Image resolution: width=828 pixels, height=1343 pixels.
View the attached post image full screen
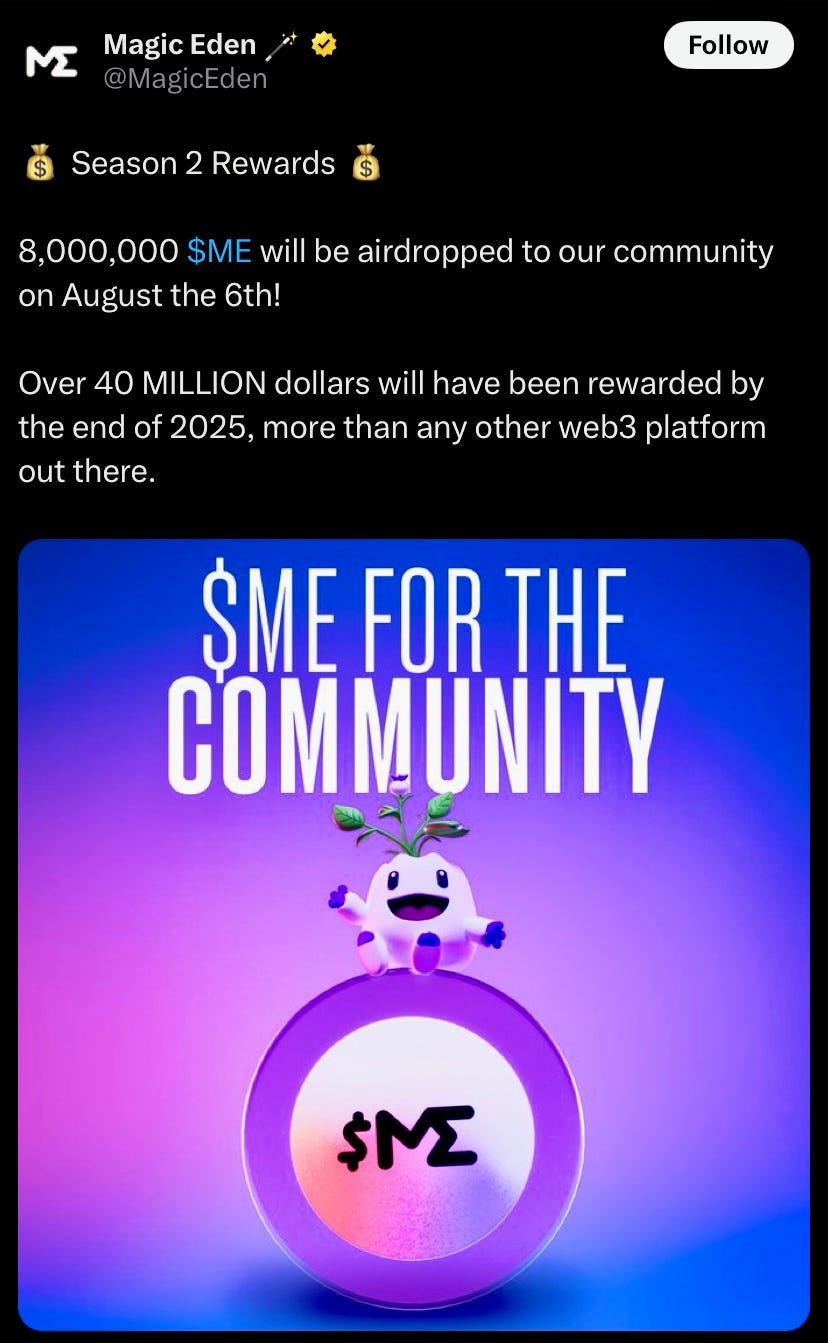point(413,934)
